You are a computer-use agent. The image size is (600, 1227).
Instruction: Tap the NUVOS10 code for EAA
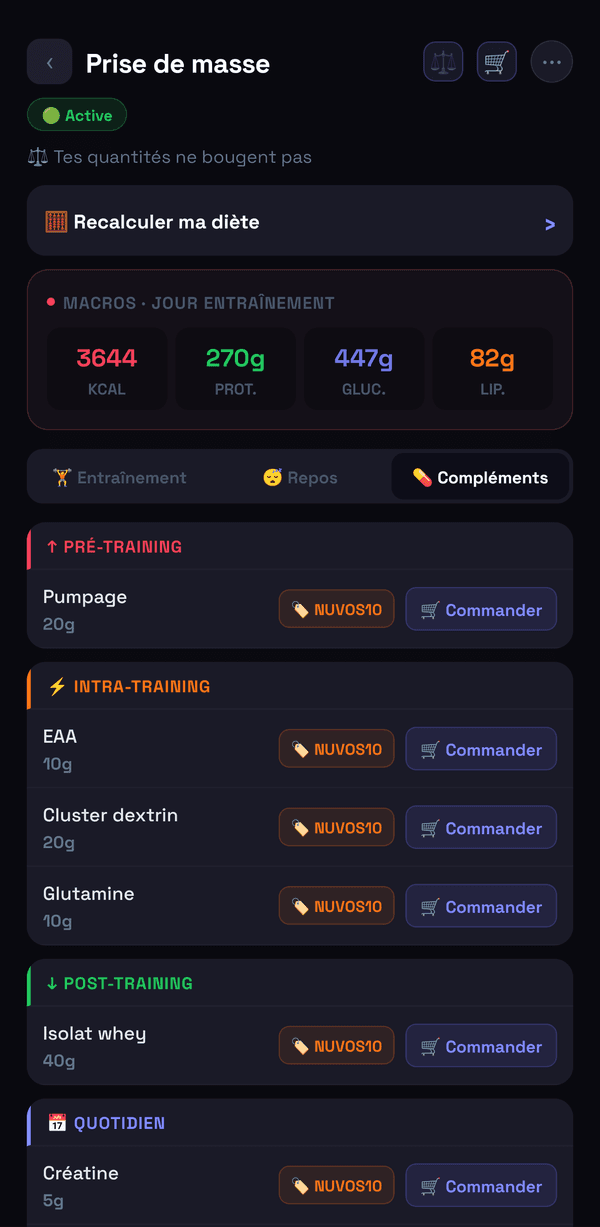tap(337, 749)
